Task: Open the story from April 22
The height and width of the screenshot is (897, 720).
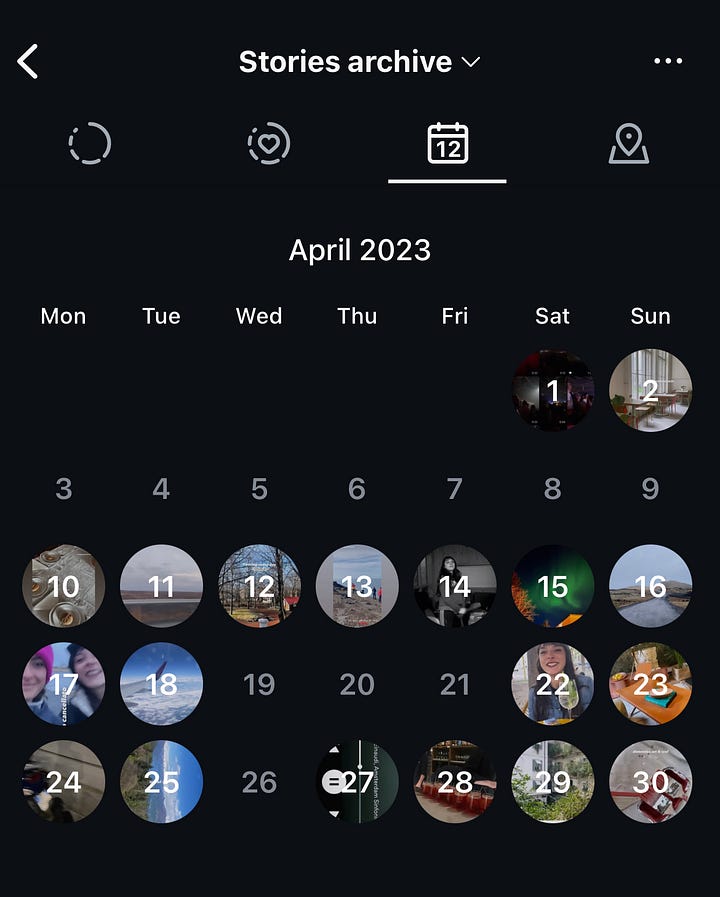Action: click(553, 684)
